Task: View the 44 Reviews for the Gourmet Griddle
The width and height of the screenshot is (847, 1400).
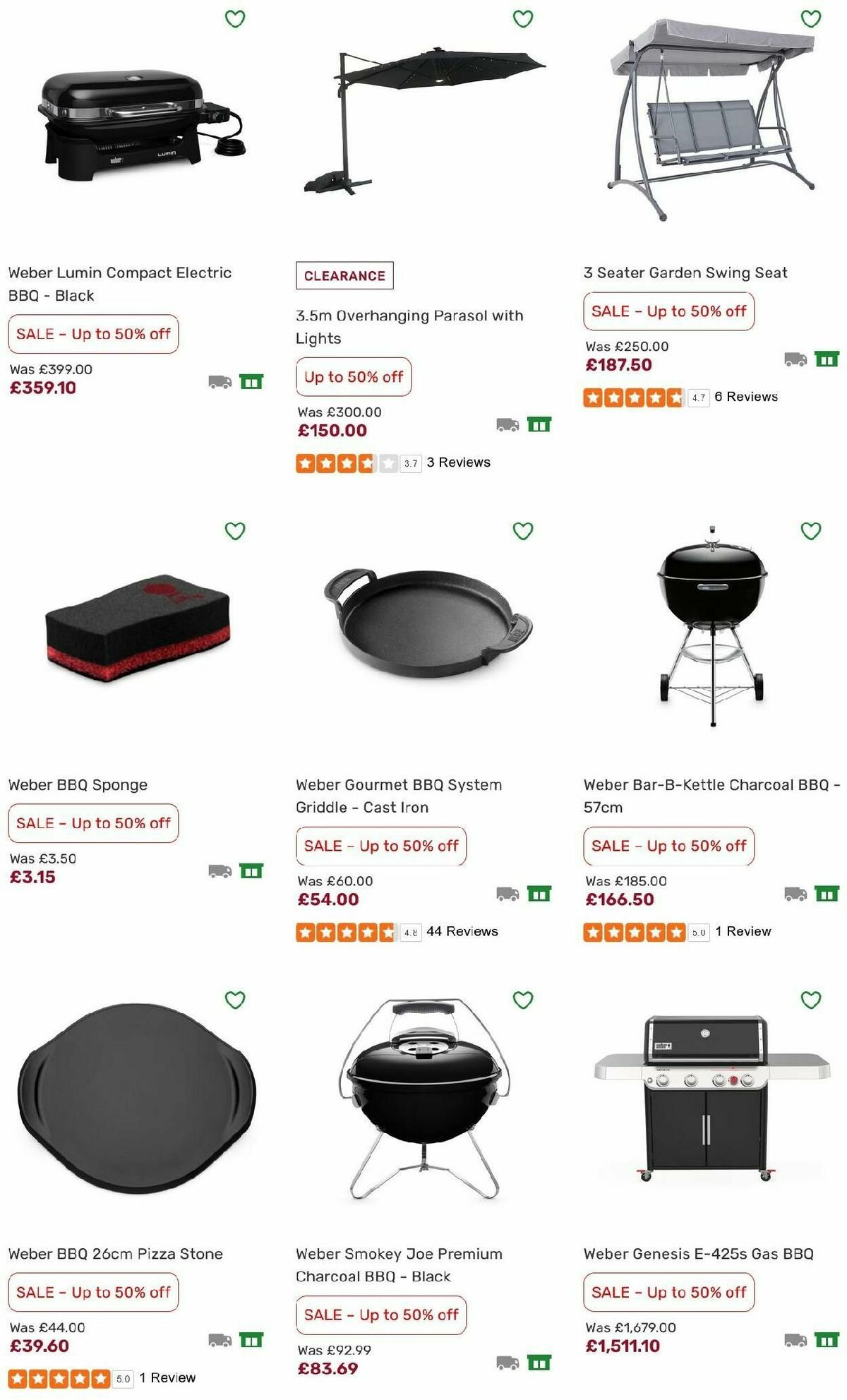Action: (x=463, y=931)
